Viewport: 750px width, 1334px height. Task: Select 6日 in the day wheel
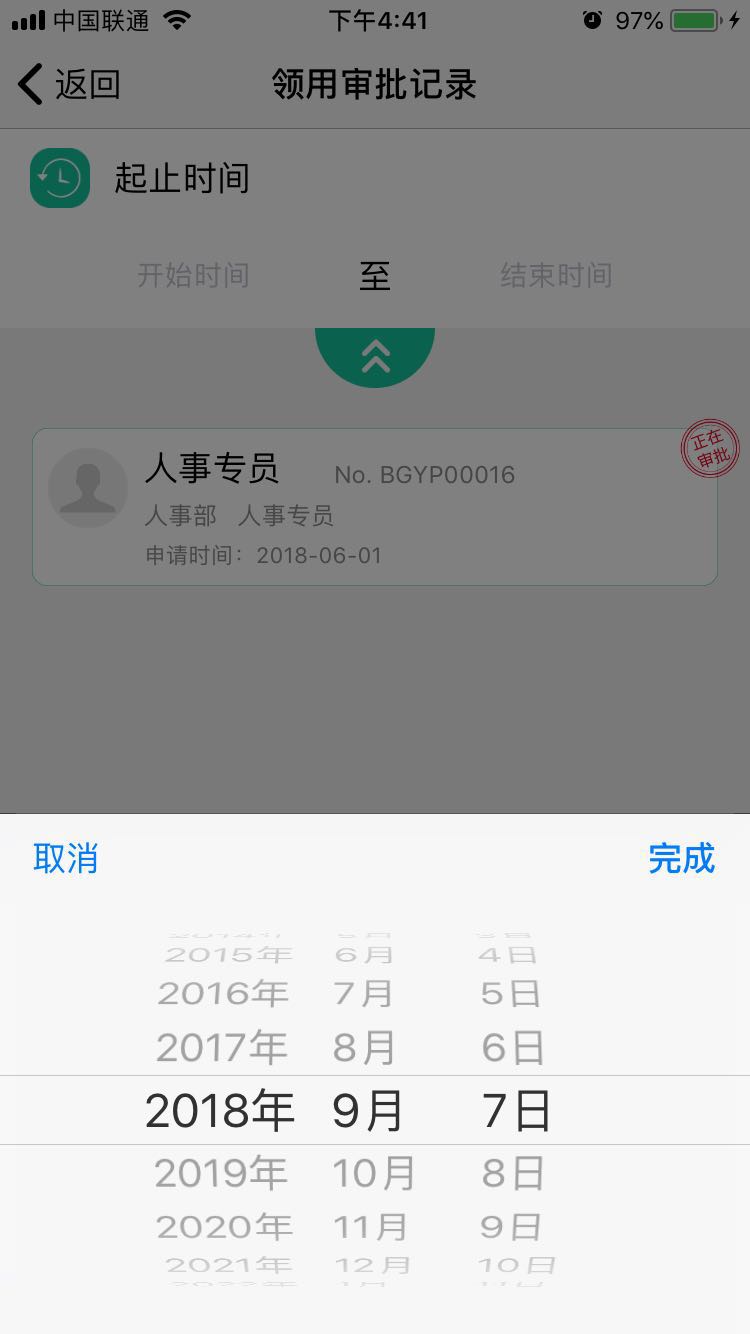(513, 1048)
